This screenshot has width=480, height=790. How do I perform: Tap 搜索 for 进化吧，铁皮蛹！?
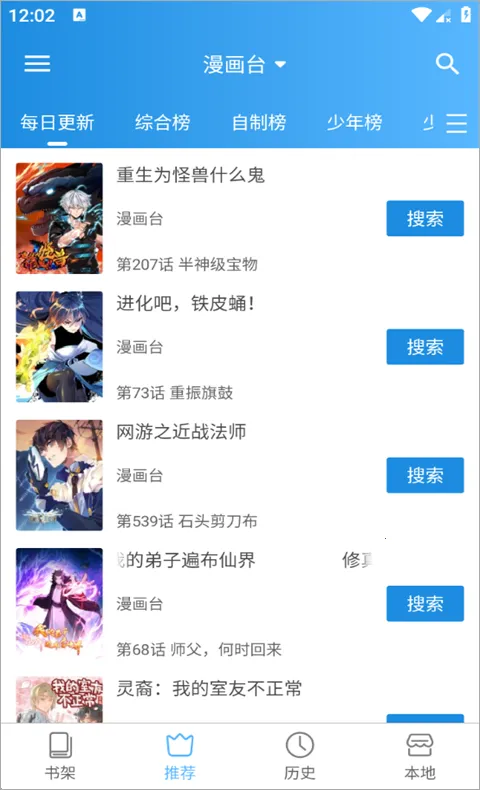[x=425, y=347]
